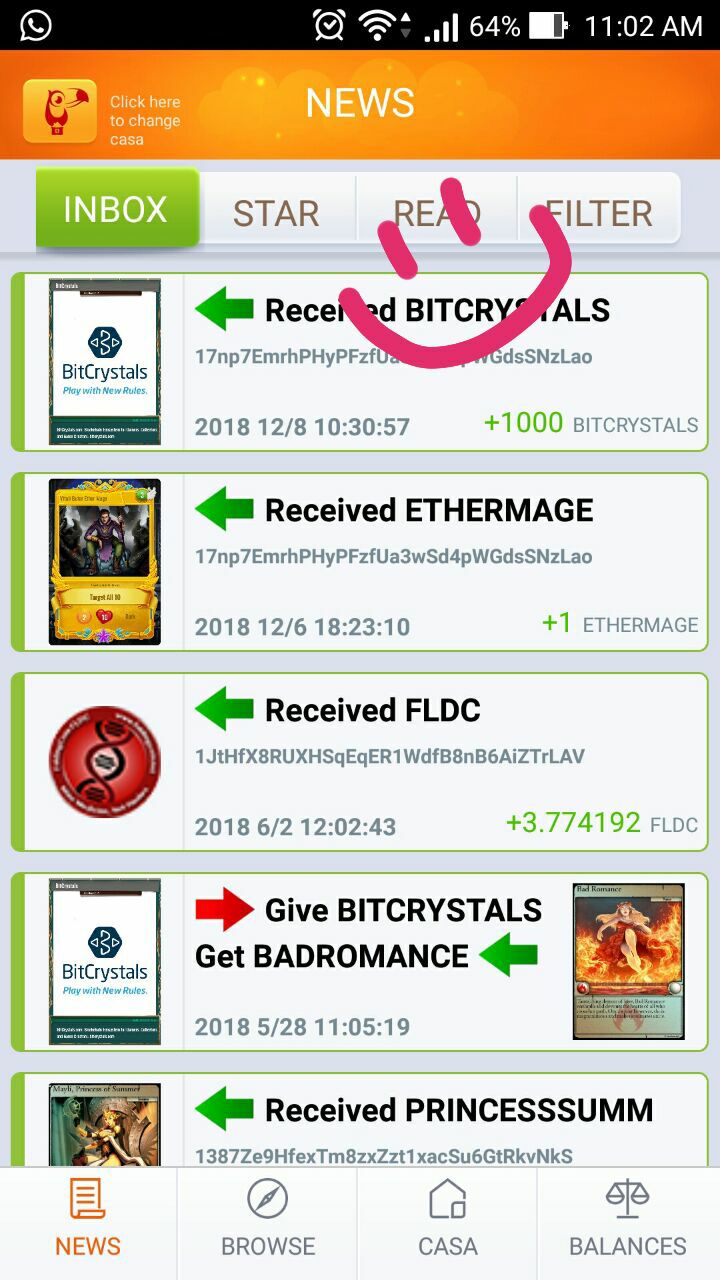Screen dimensions: 720x1280
Task: Tap the toucan icon to change casa
Action: (x=60, y=110)
